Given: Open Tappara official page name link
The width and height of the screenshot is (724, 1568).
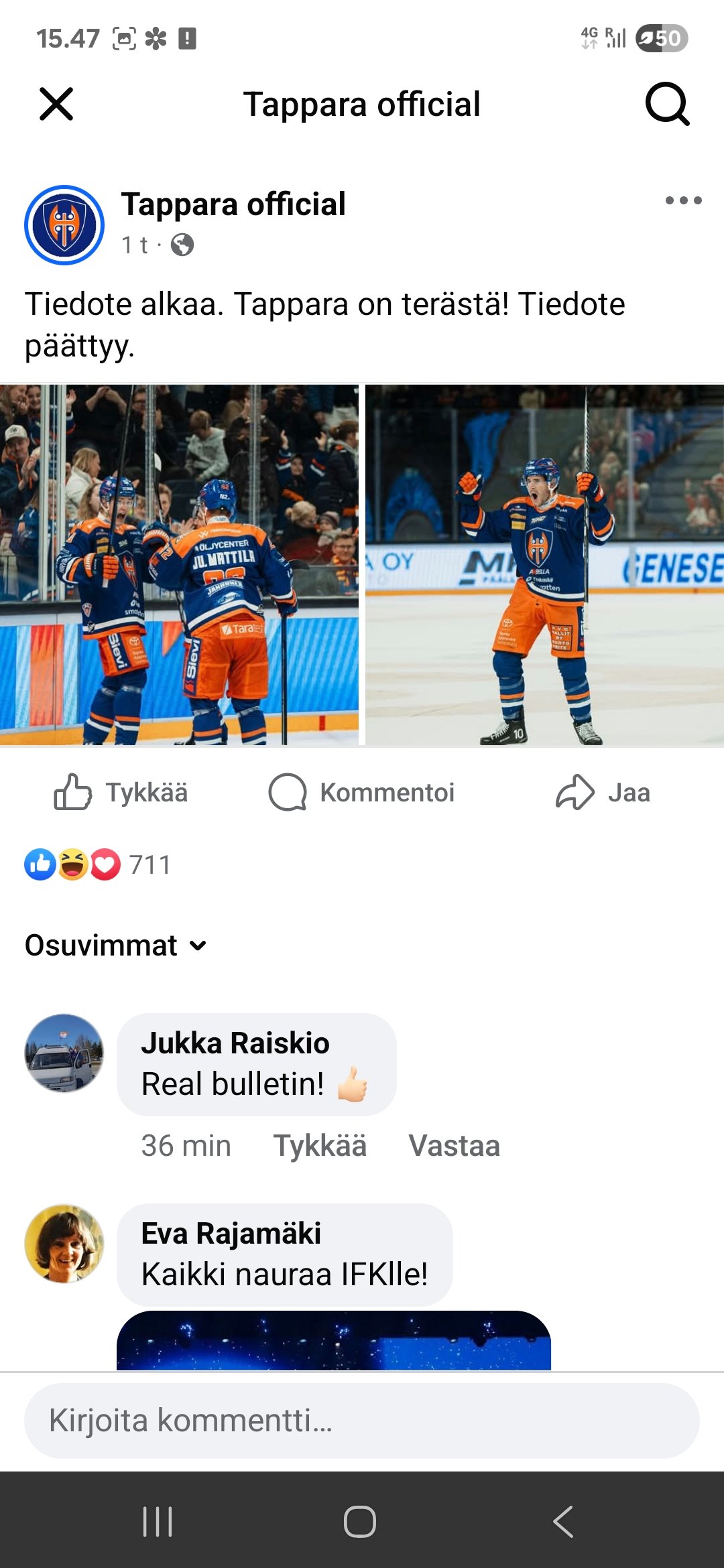Looking at the screenshot, I should (233, 204).
